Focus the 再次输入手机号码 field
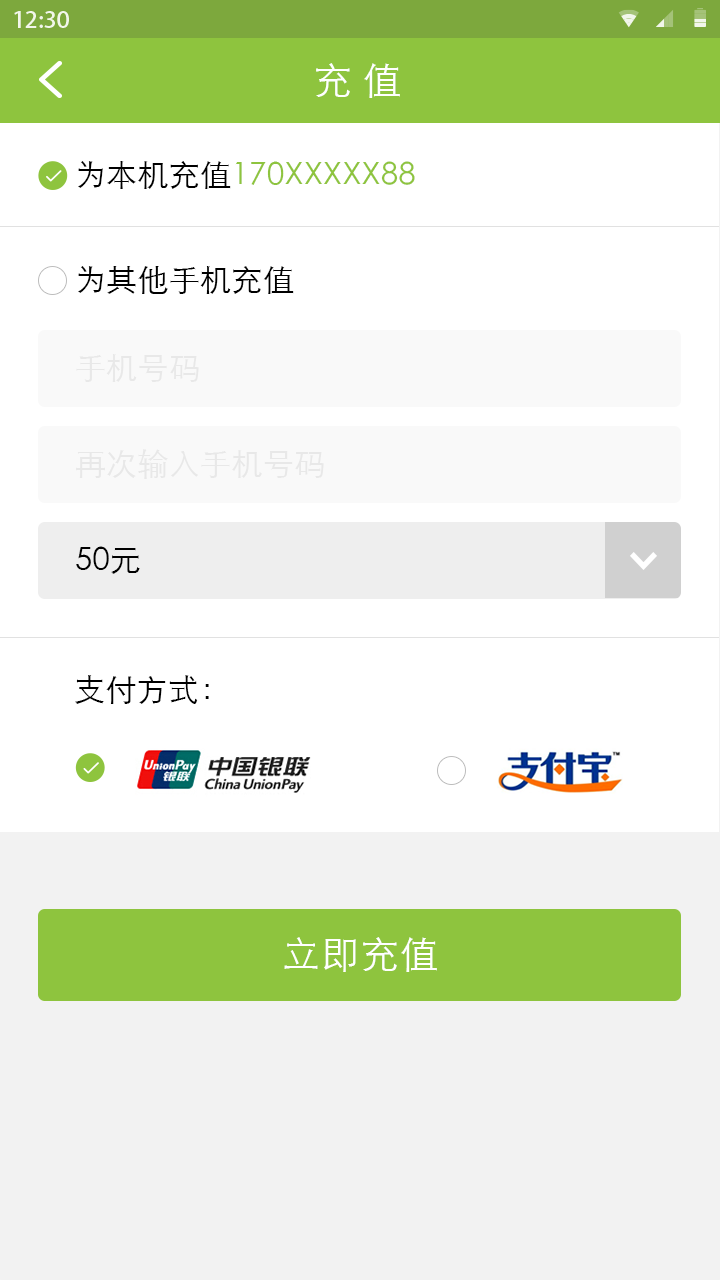 359,465
